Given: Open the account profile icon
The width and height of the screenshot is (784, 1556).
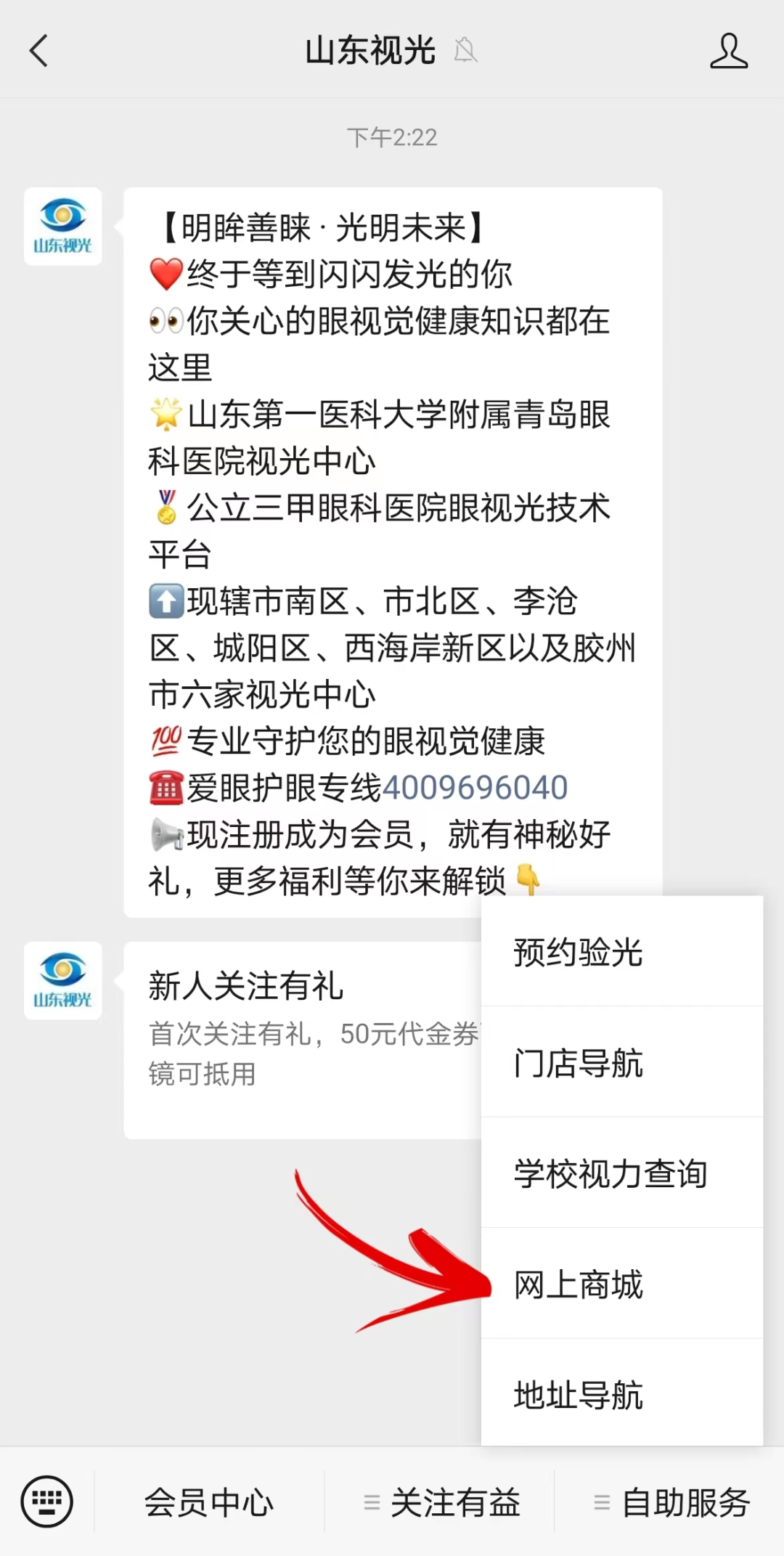Looking at the screenshot, I should pos(729,51).
